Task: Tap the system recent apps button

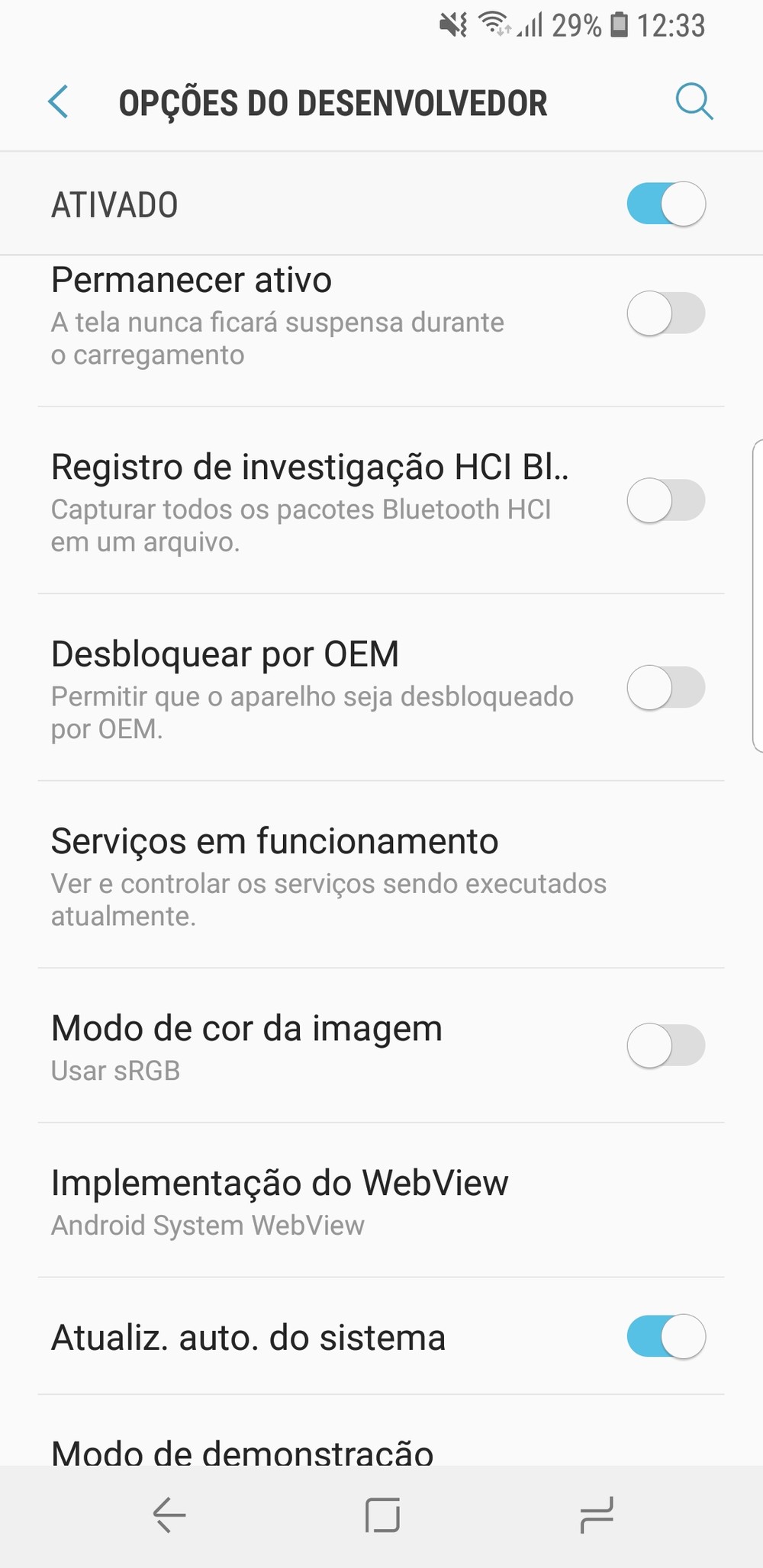Action: (596, 1515)
